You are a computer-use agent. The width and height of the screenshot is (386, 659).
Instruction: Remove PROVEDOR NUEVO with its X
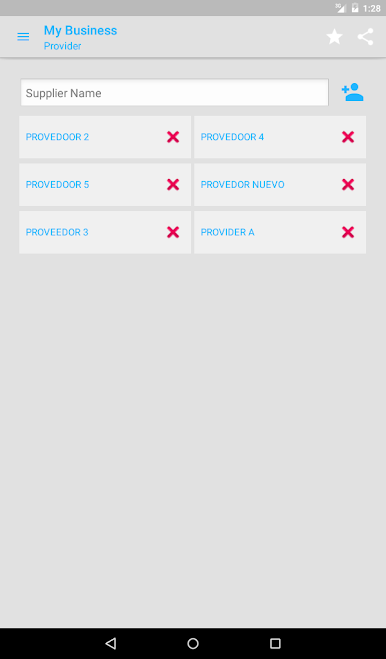point(348,185)
